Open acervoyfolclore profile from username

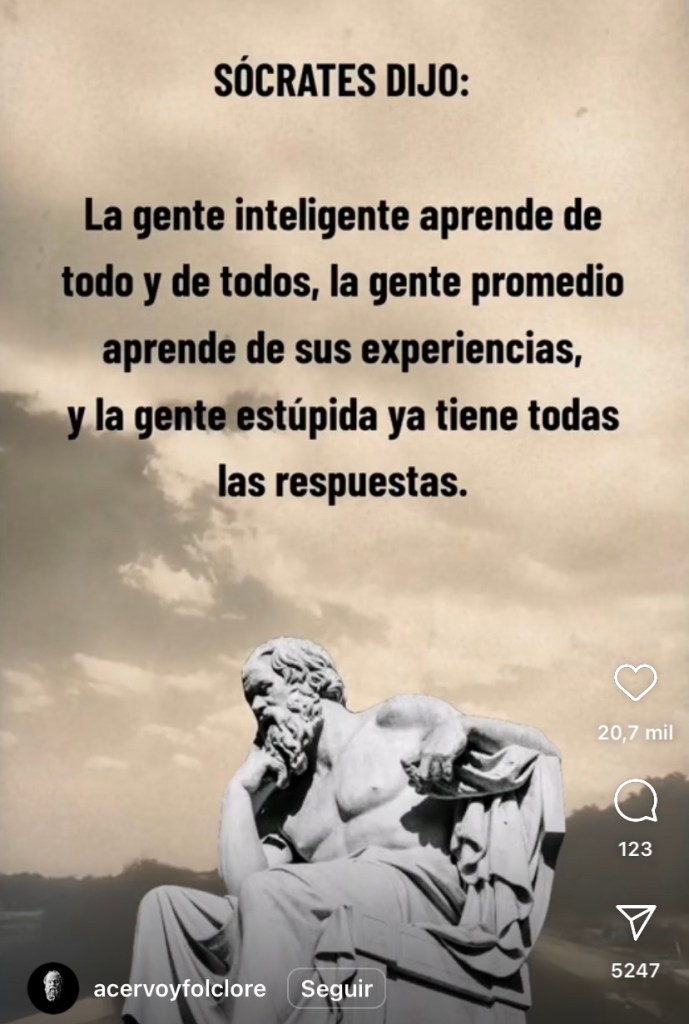179,989
